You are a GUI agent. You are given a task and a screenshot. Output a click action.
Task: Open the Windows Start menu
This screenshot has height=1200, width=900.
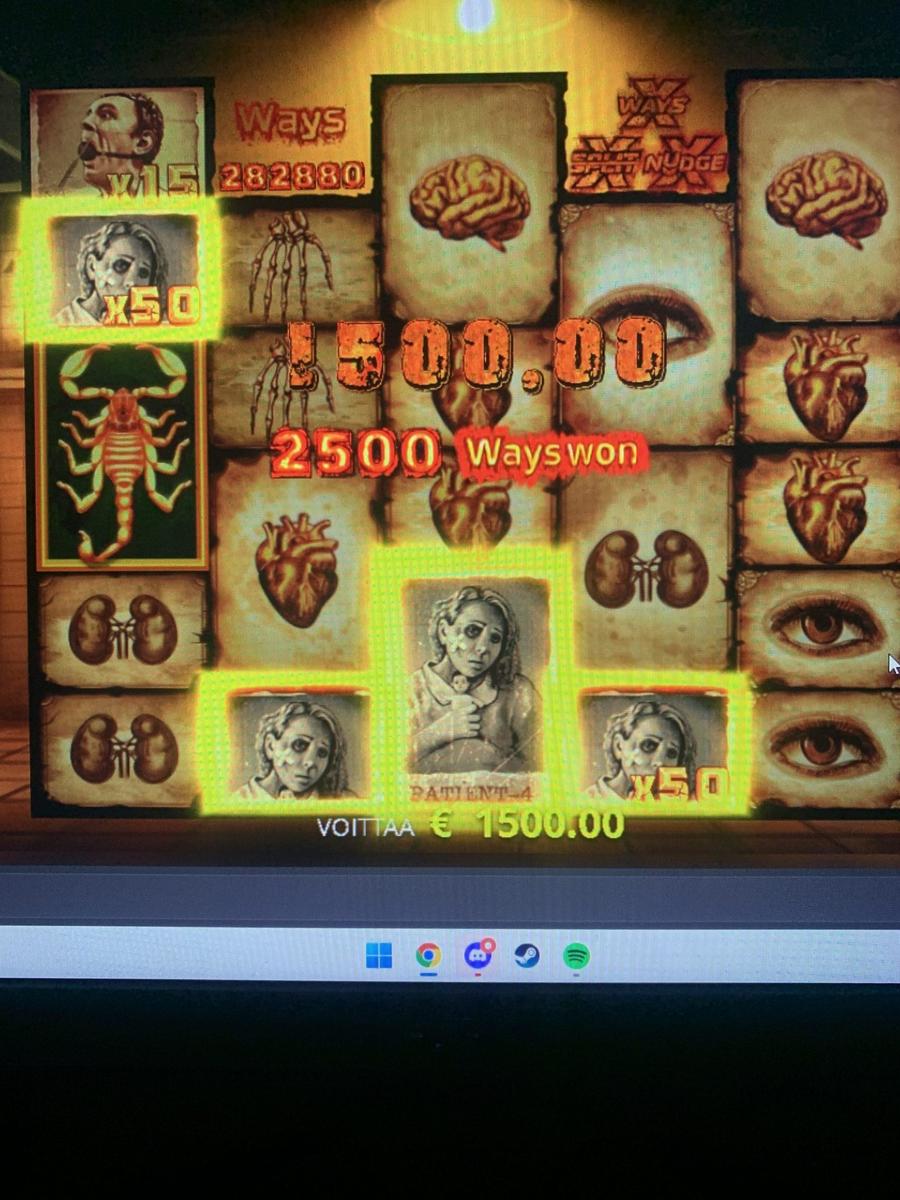coord(379,957)
